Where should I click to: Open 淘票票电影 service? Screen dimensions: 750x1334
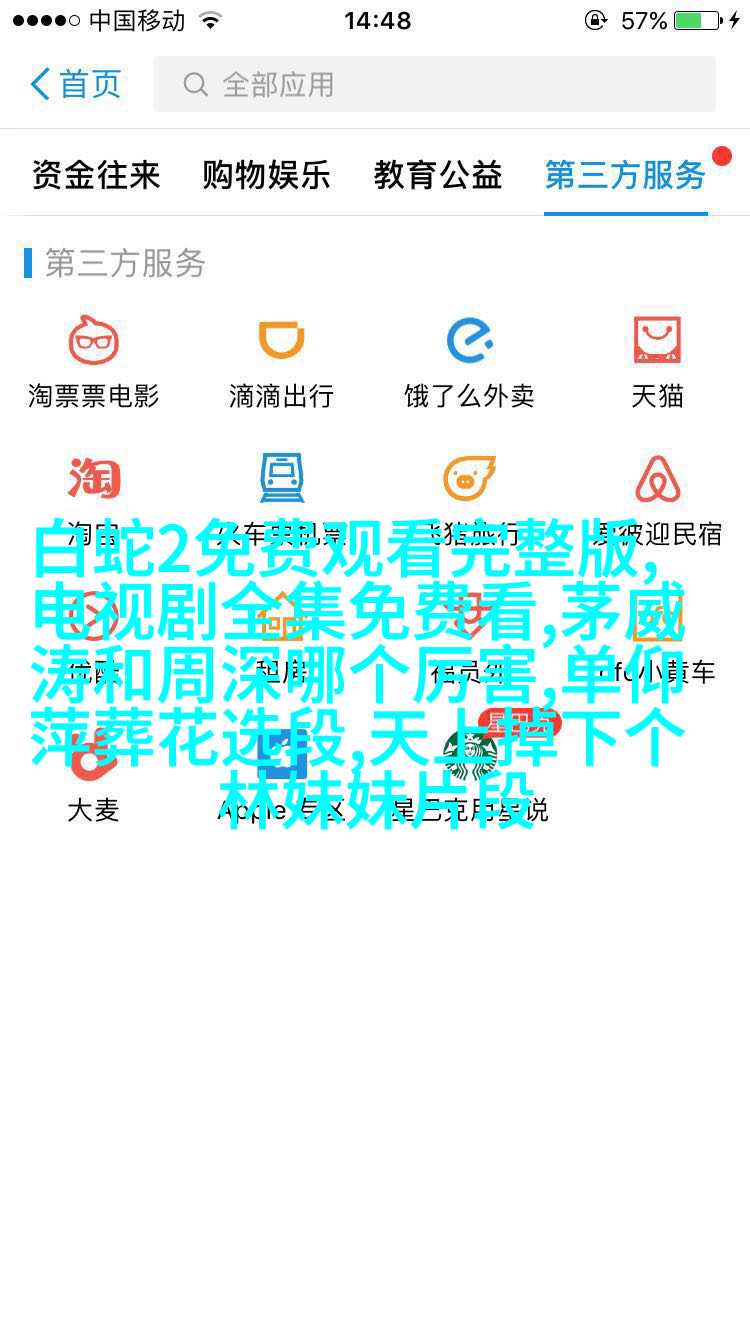(x=94, y=341)
